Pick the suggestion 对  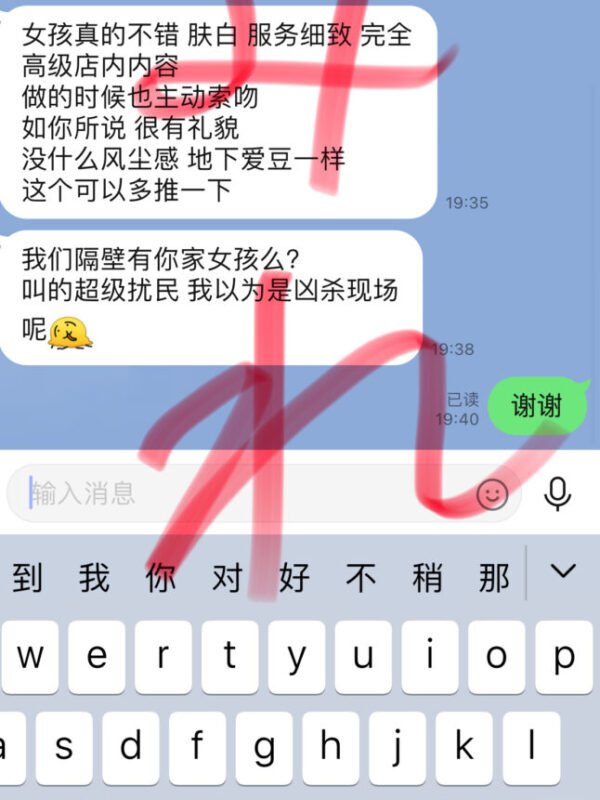[227, 577]
